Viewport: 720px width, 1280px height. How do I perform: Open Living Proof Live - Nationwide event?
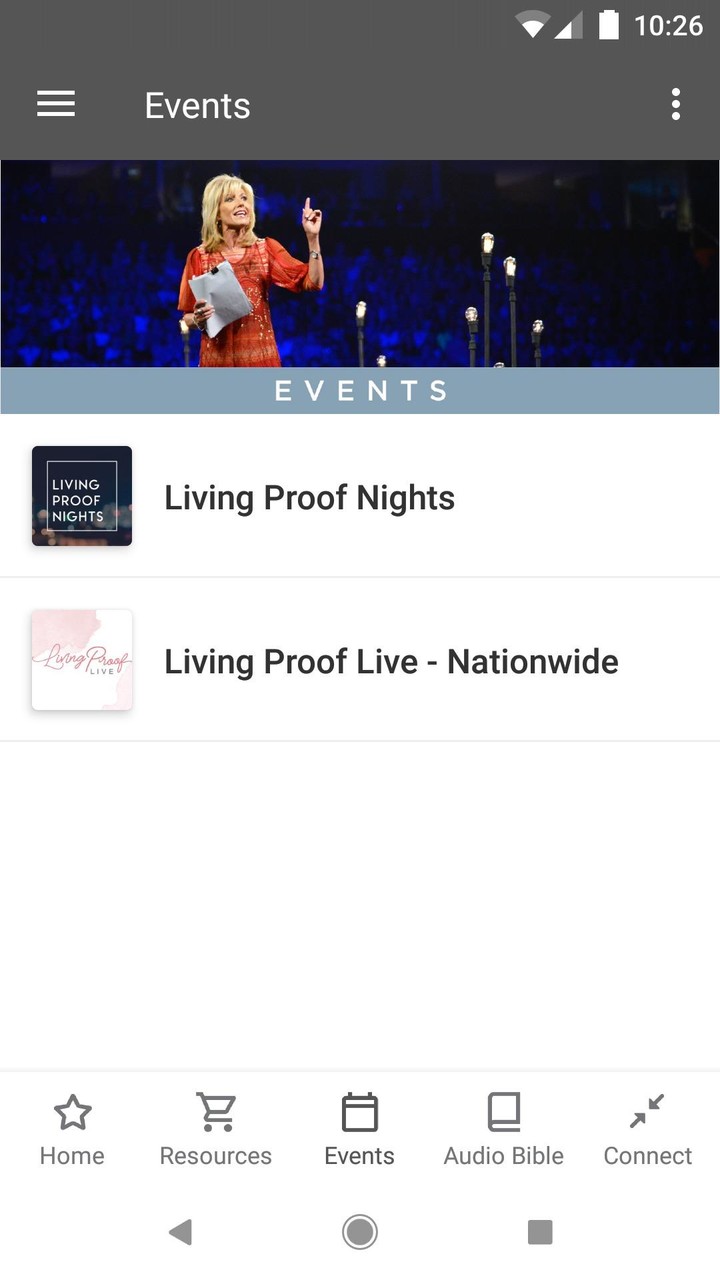click(x=391, y=661)
